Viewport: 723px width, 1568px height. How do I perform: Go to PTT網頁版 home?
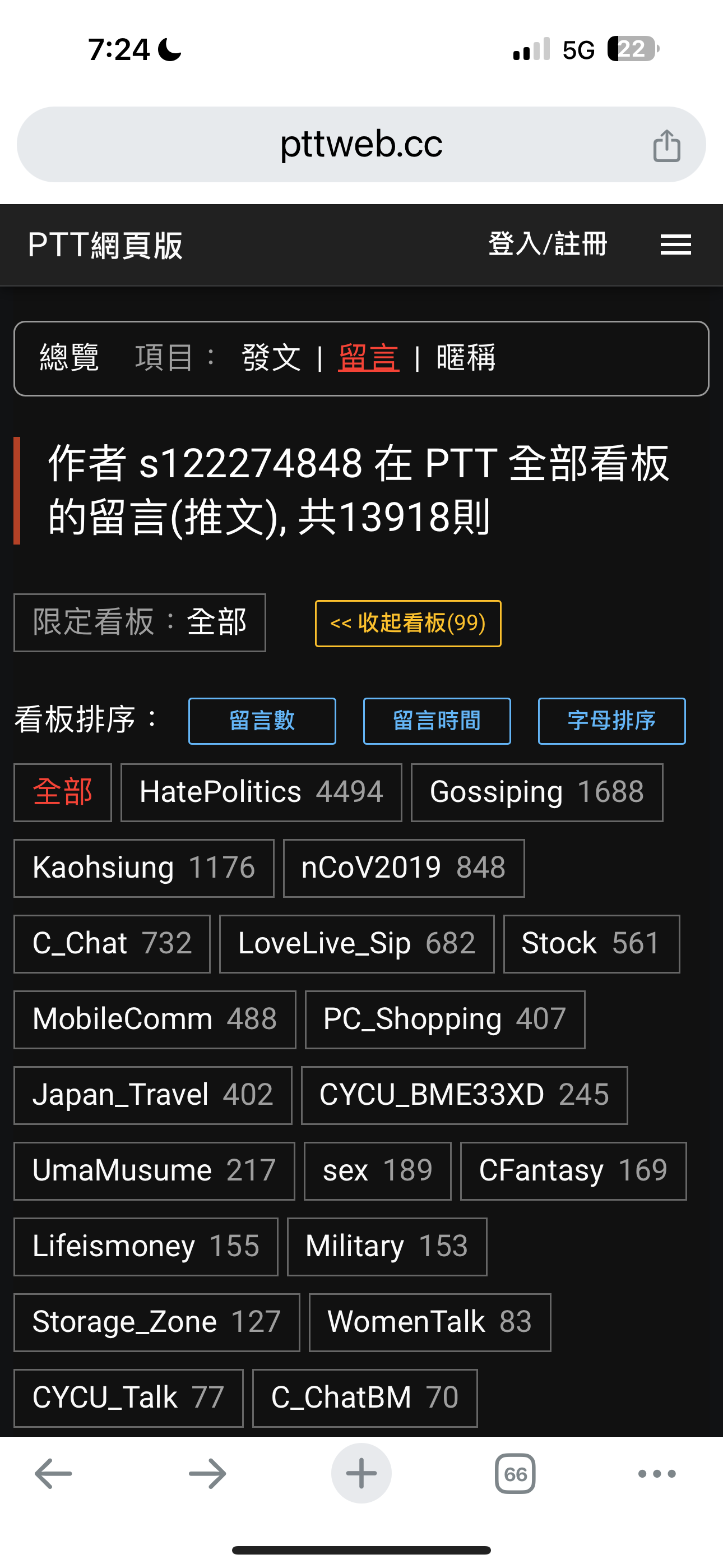point(105,245)
